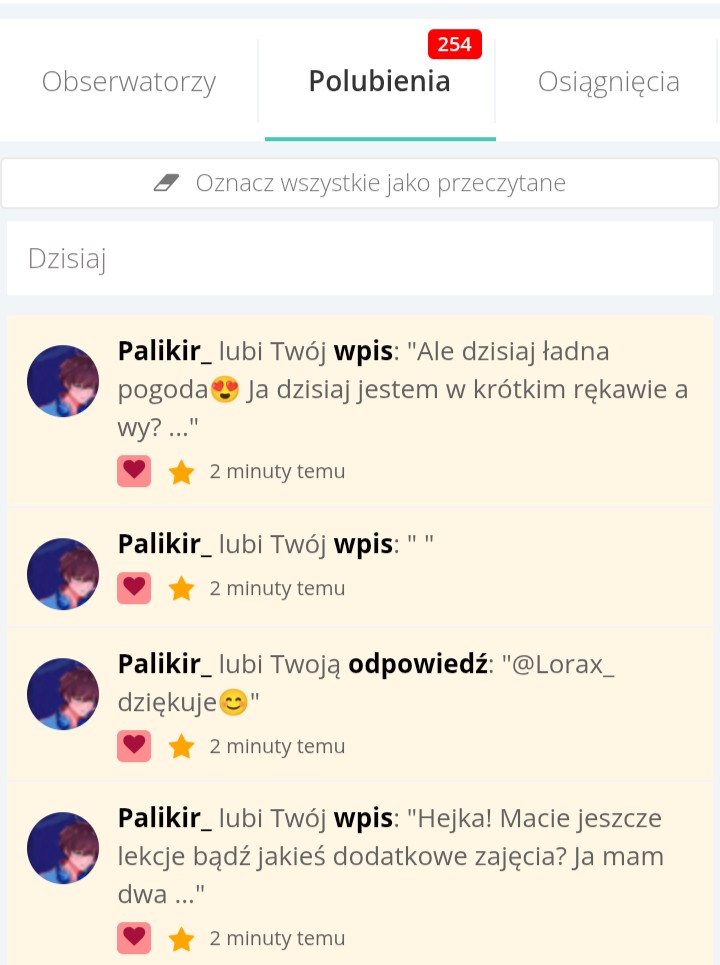Screen dimensions: 720x965
Task: Open notification about 'Hejka! Macie jeszcze lekcje' post
Action: click(x=402, y=857)
